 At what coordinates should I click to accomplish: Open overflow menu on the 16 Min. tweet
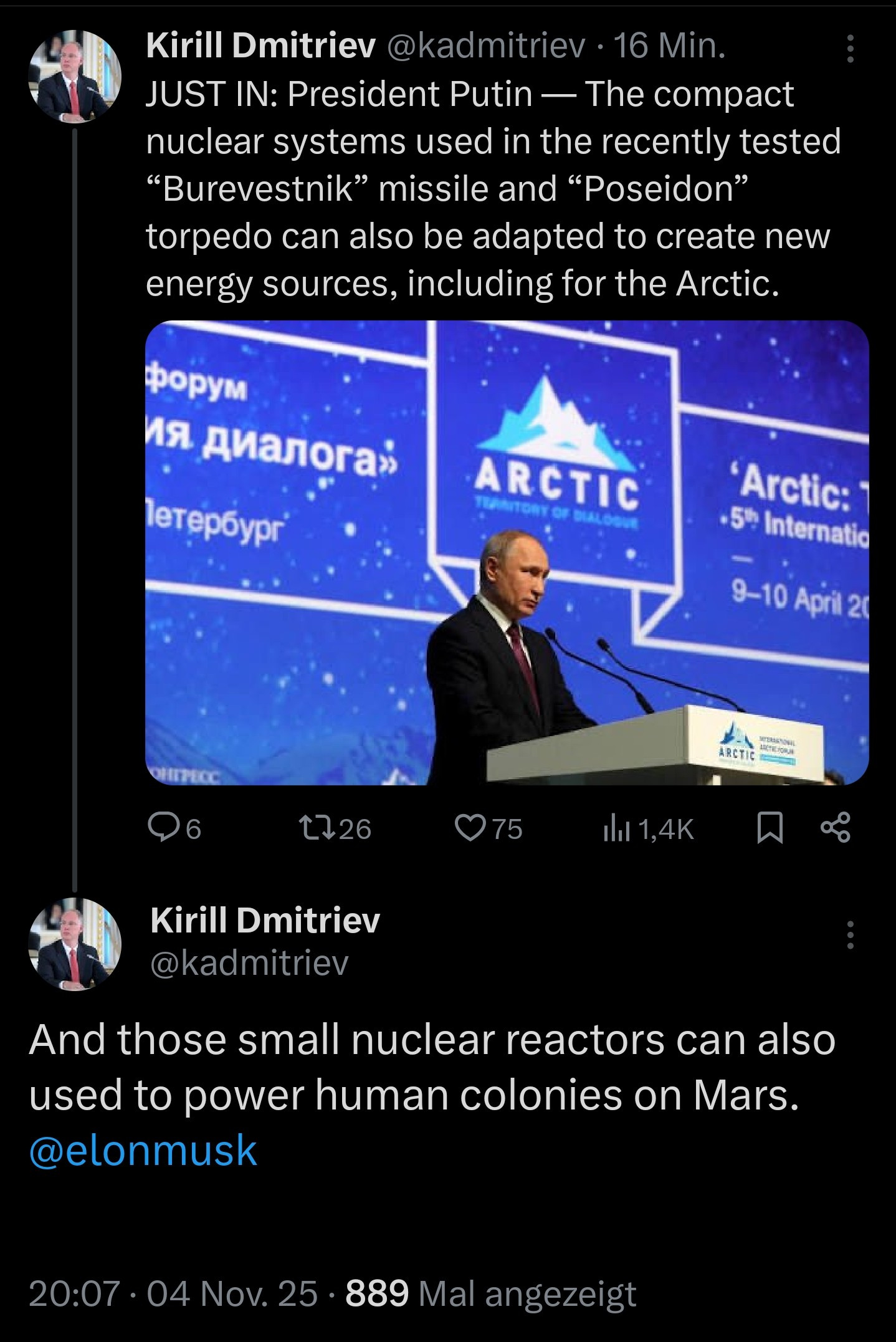click(x=850, y=48)
